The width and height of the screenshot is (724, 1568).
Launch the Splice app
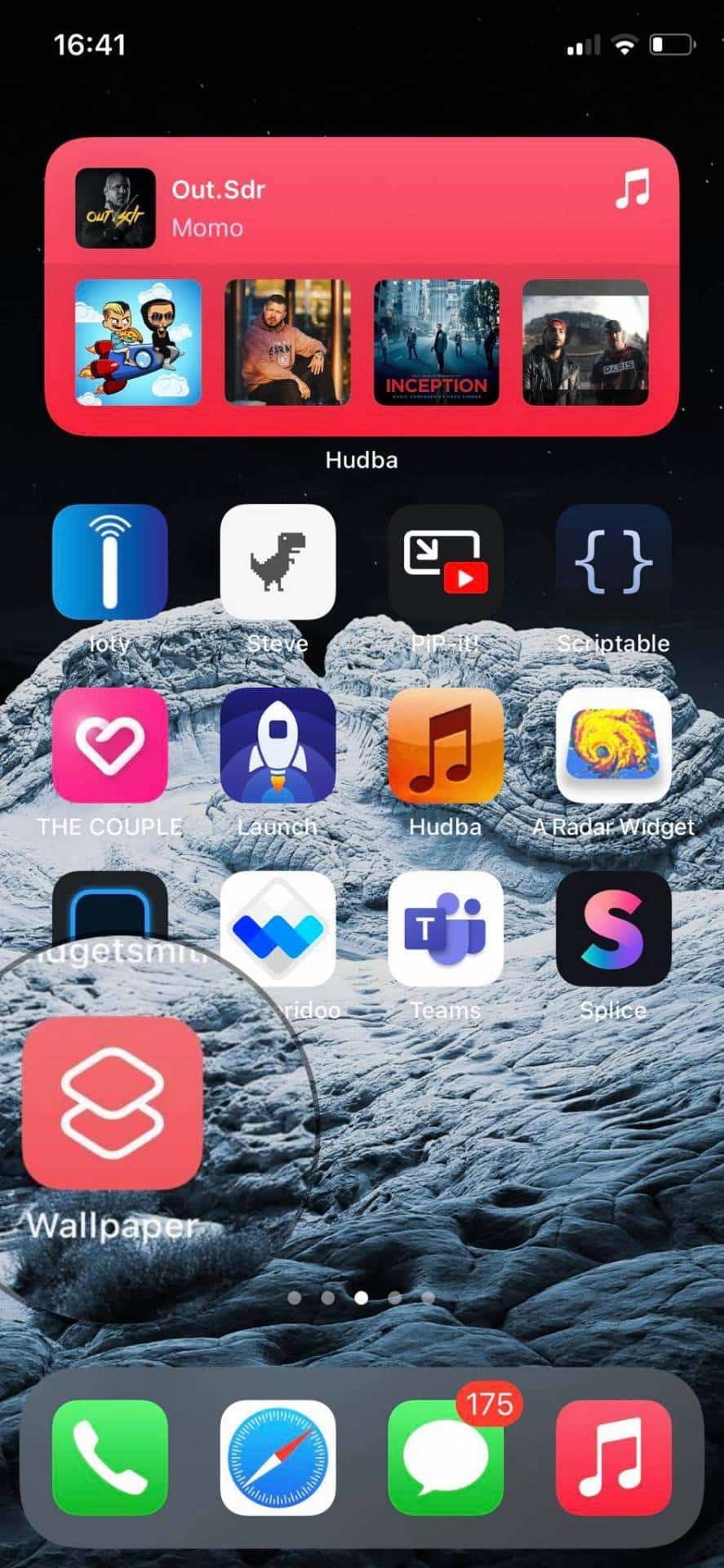click(x=614, y=929)
